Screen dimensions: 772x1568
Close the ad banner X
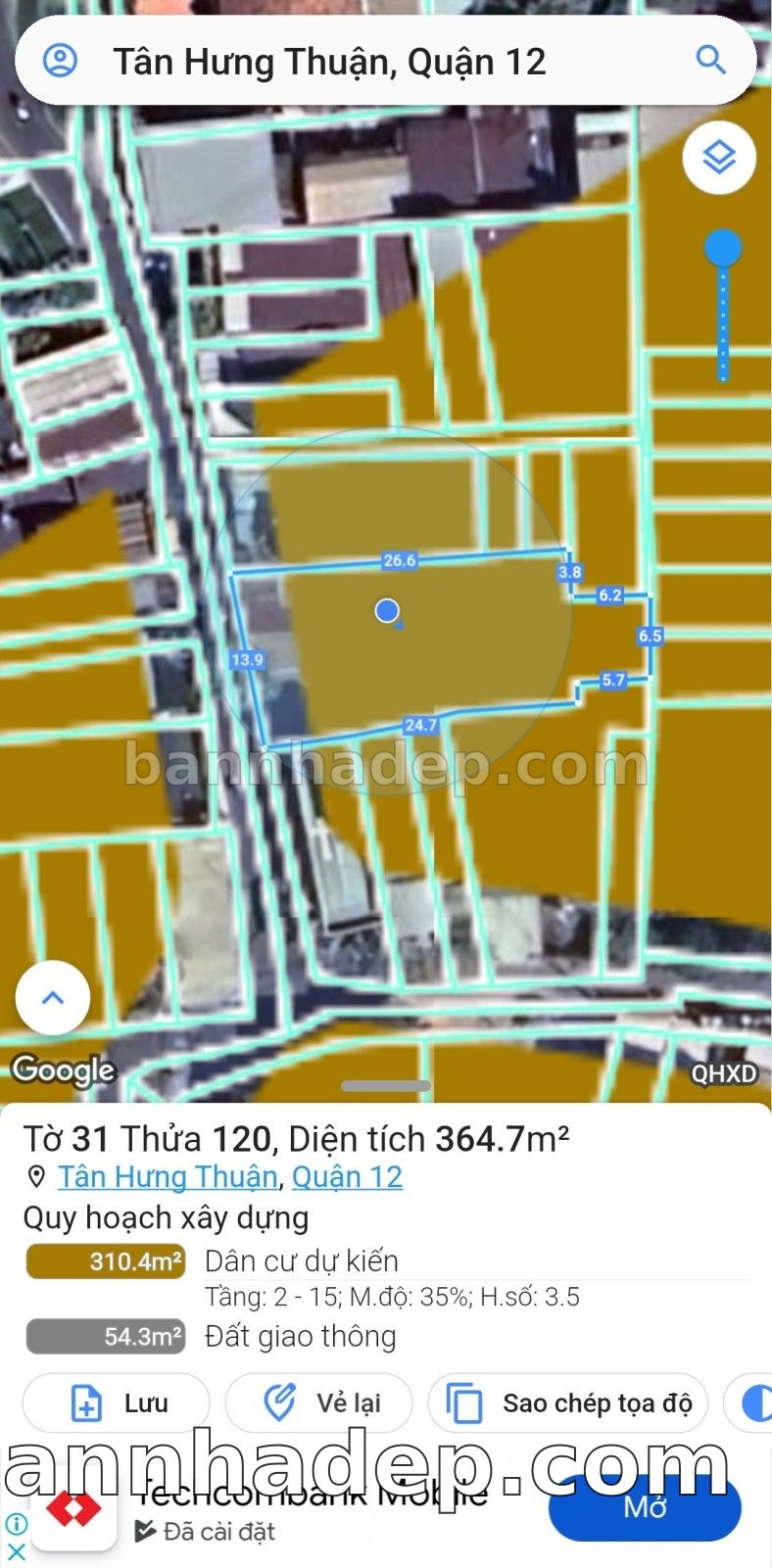(x=17, y=1551)
